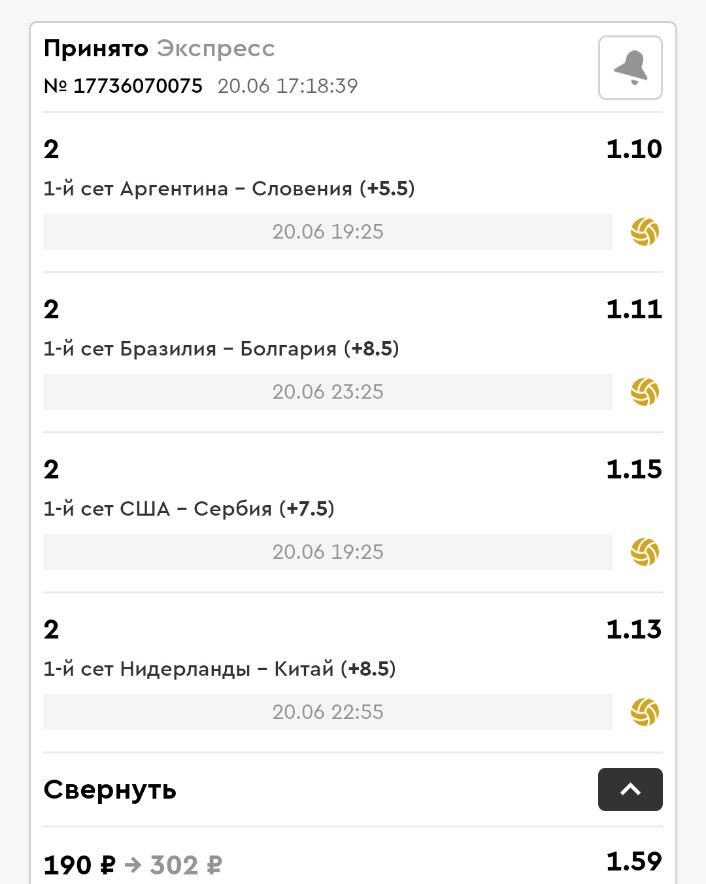The image size is (706, 884).
Task: Collapse the bet details with Свернуть chevron
Action: coord(630,789)
